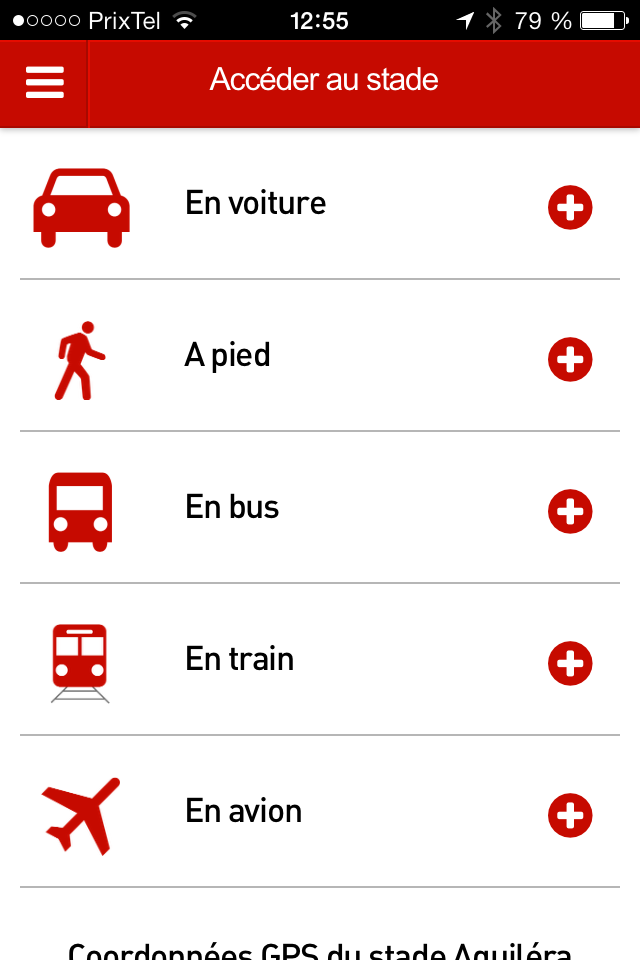Image resolution: width=640 pixels, height=960 pixels.
Task: Expand the En train section
Action: click(570, 663)
